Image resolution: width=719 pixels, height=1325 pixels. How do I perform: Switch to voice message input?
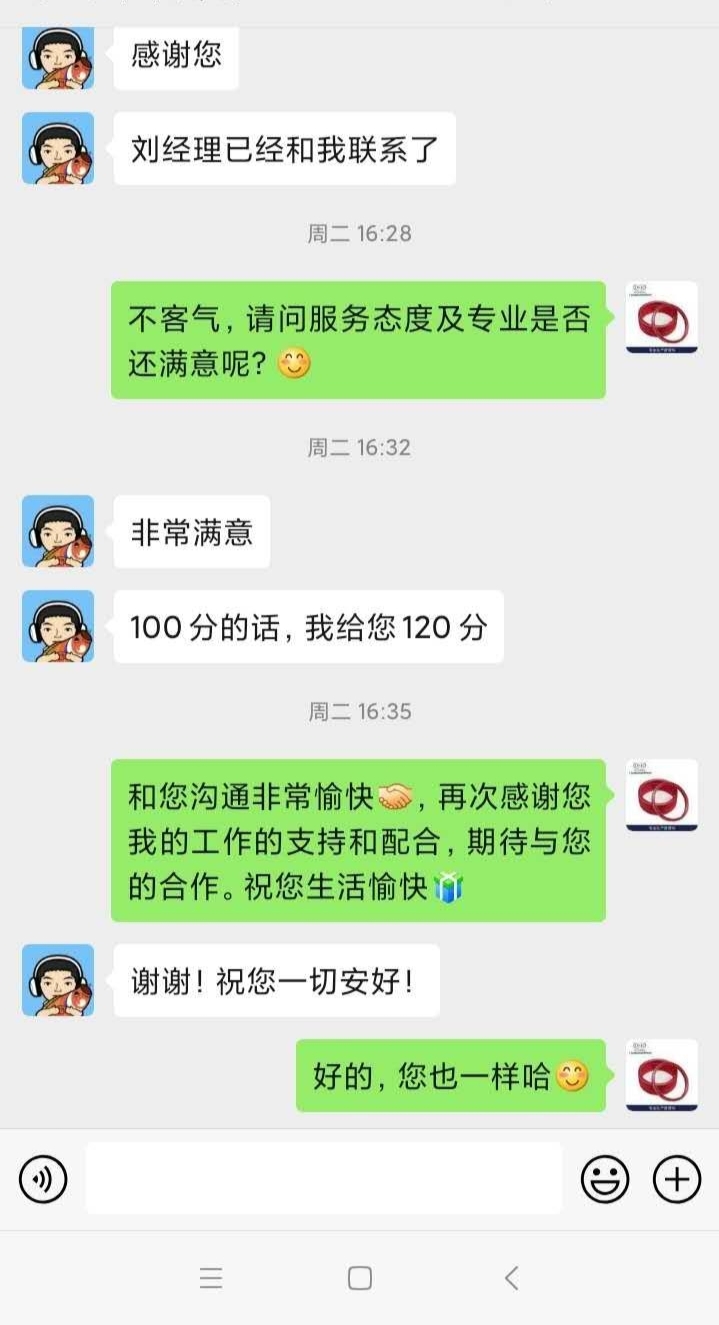pos(43,1180)
